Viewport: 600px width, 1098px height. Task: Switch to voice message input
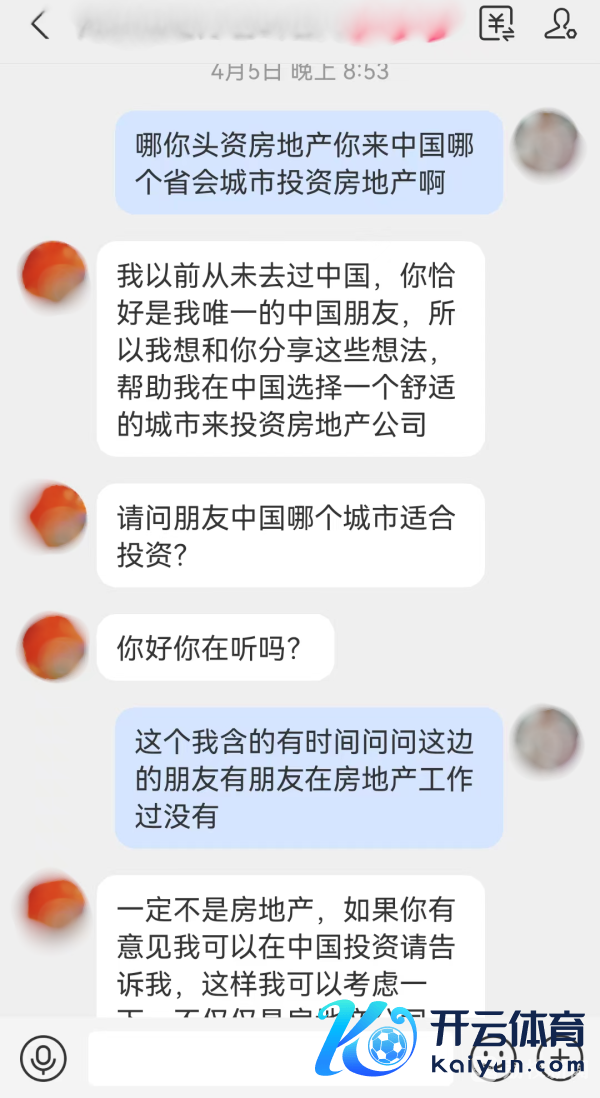43,1058
